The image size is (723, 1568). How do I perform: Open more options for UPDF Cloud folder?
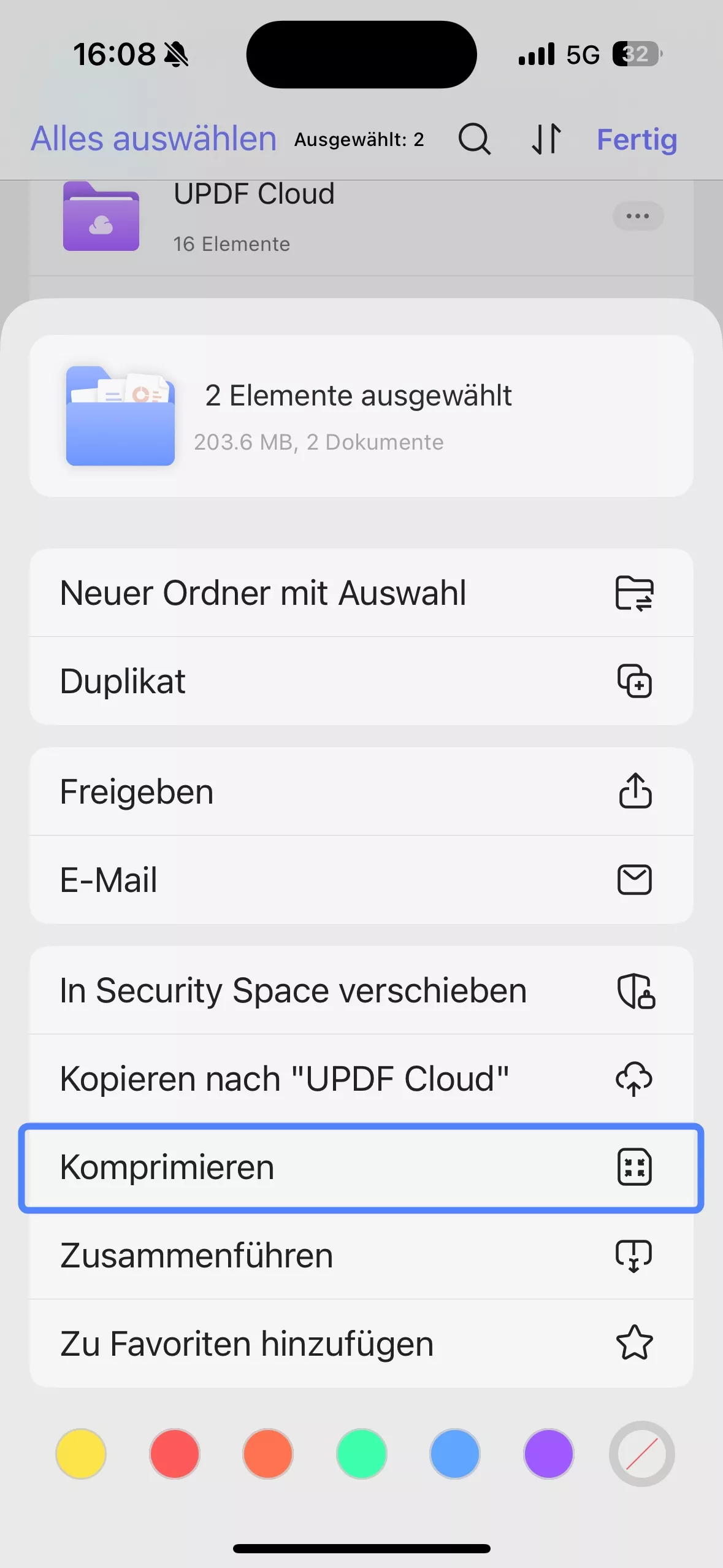pyautogui.click(x=637, y=216)
